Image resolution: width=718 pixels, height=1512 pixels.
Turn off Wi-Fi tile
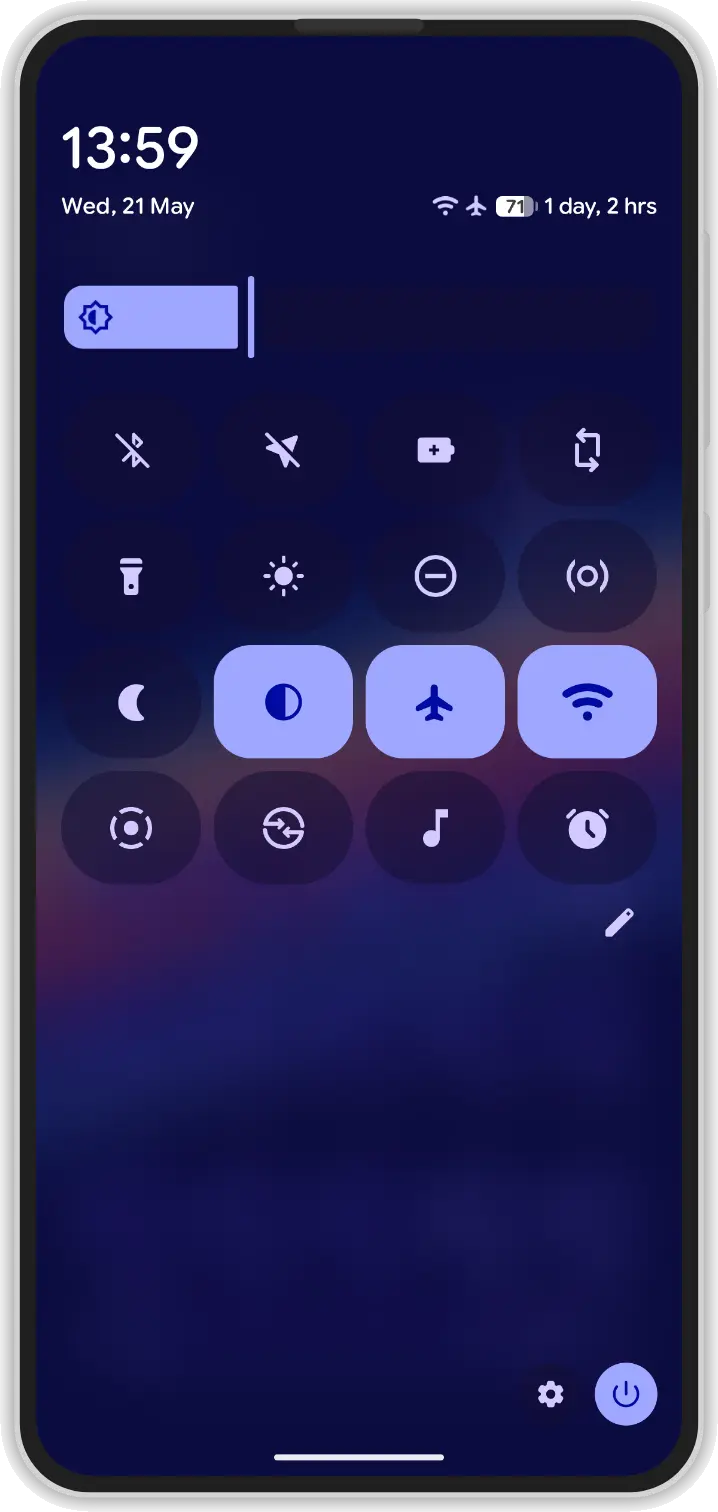pyautogui.click(x=587, y=702)
